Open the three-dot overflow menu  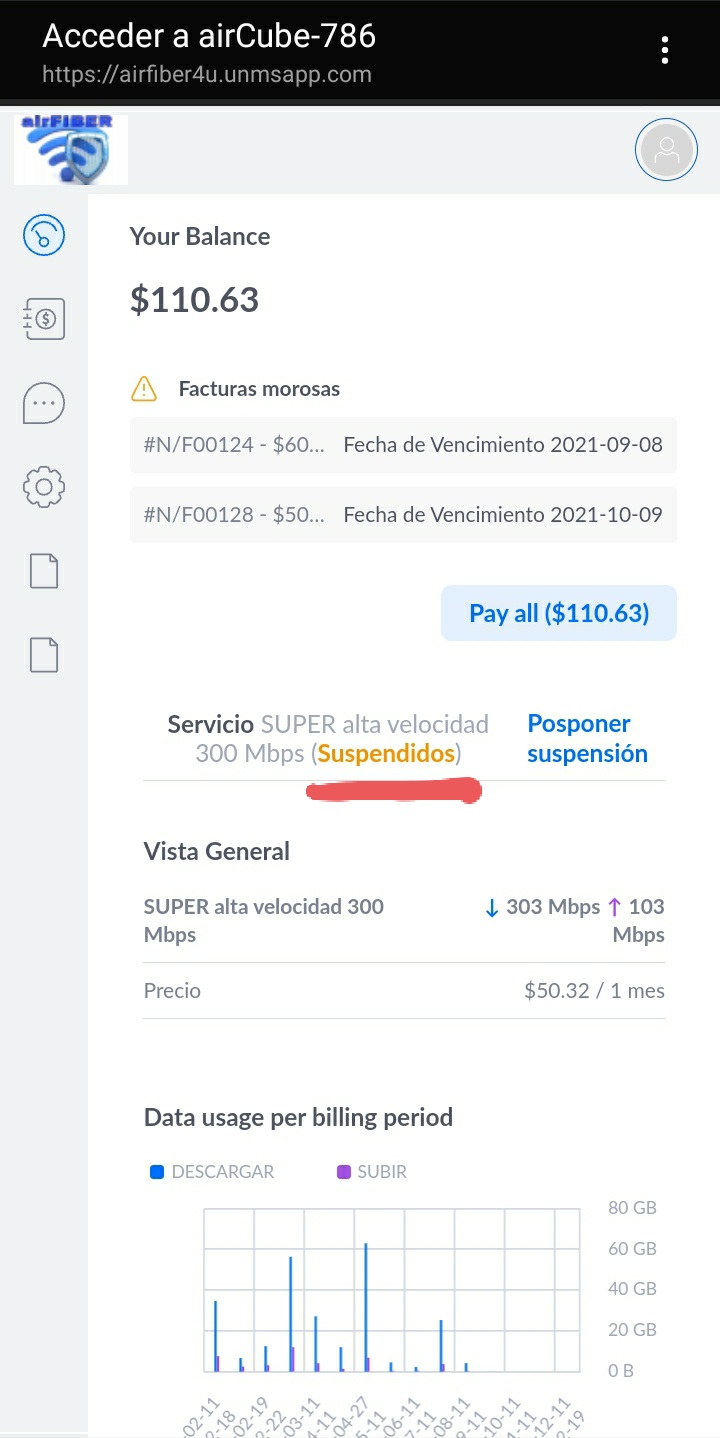coord(665,49)
